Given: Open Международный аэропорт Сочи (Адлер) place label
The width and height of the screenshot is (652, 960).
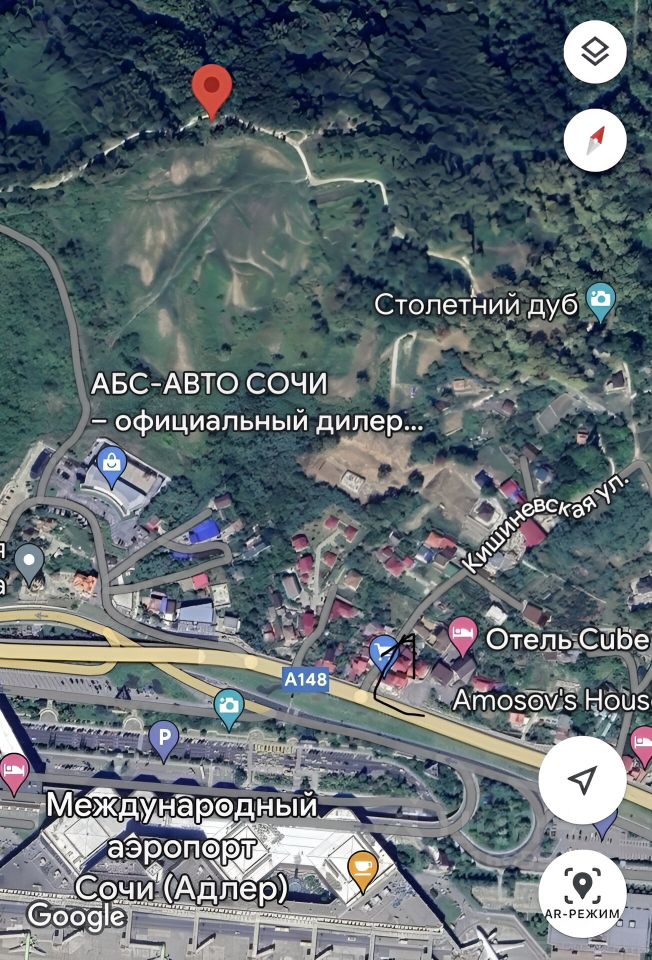Looking at the screenshot, I should tap(180, 845).
